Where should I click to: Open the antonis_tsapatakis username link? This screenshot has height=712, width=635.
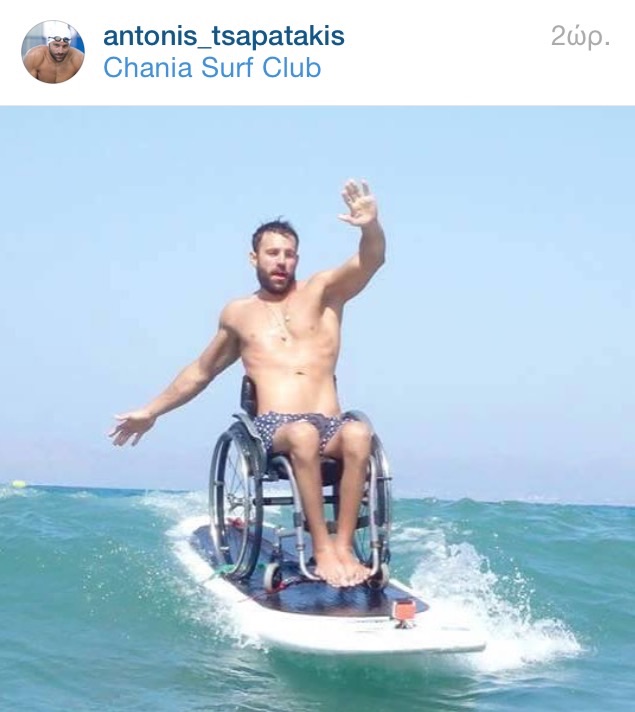click(224, 37)
